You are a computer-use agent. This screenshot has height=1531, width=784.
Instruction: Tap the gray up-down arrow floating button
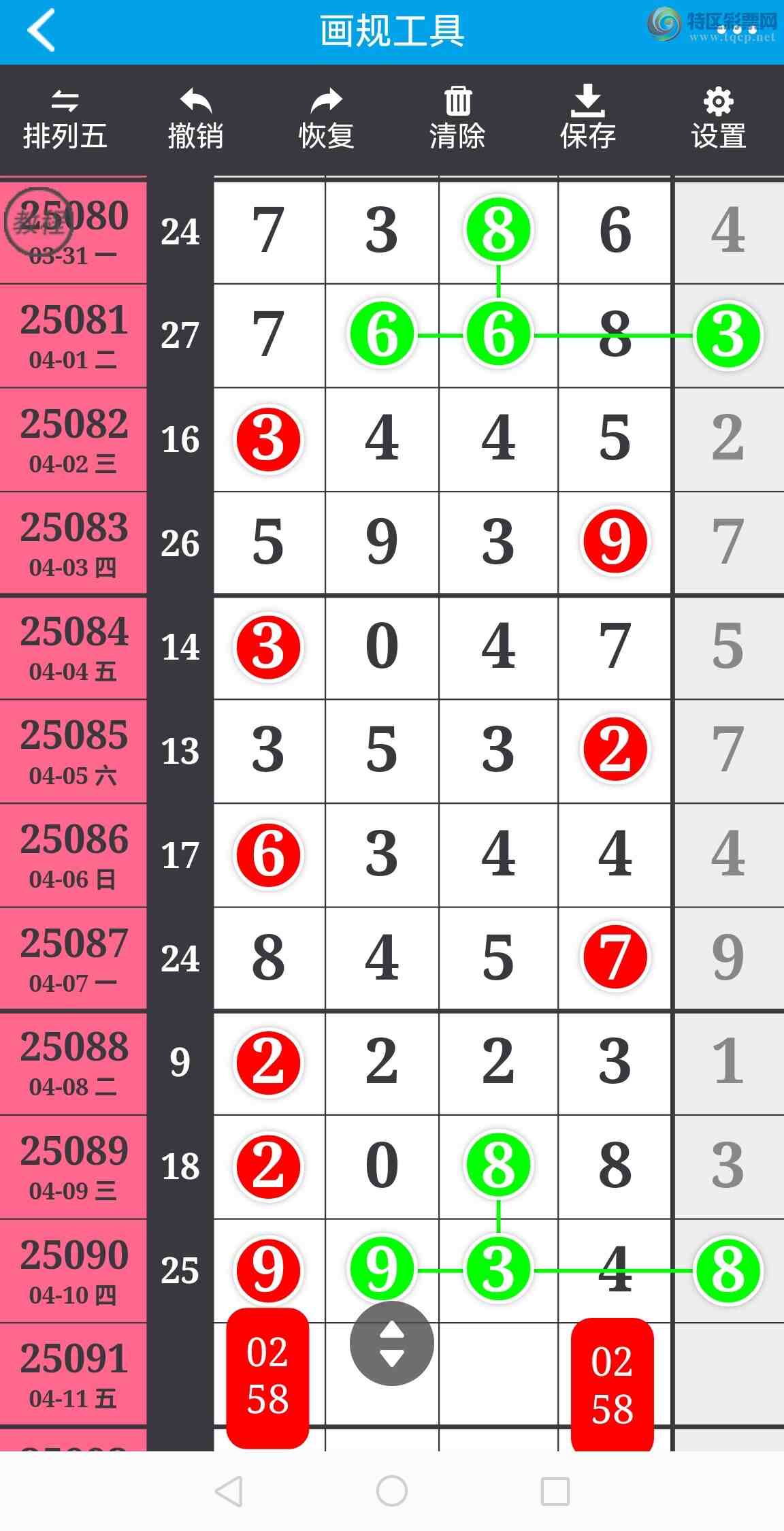tap(392, 1343)
